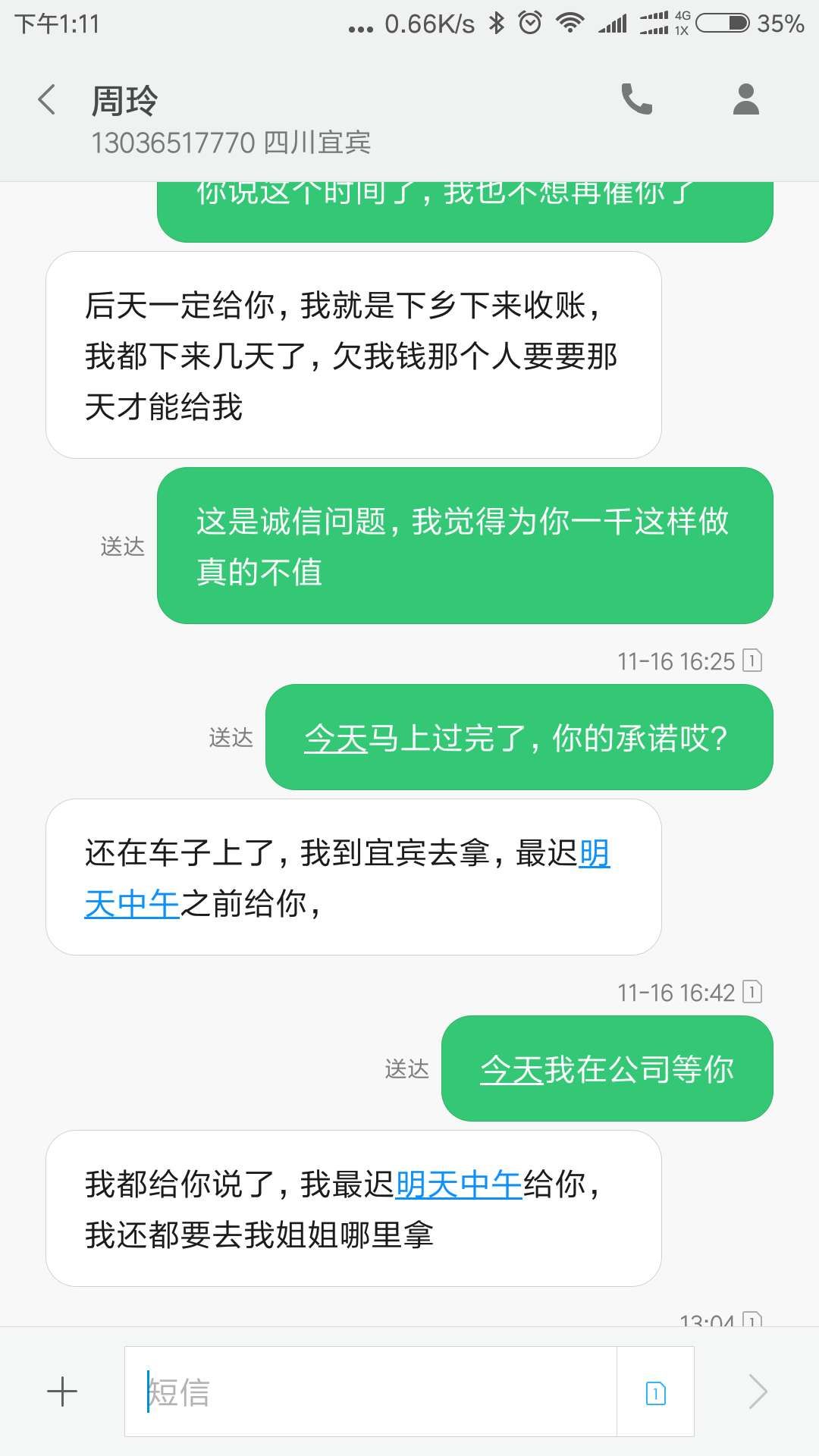This screenshot has width=819, height=1456.
Task: Go back to the message list
Action: [47, 100]
